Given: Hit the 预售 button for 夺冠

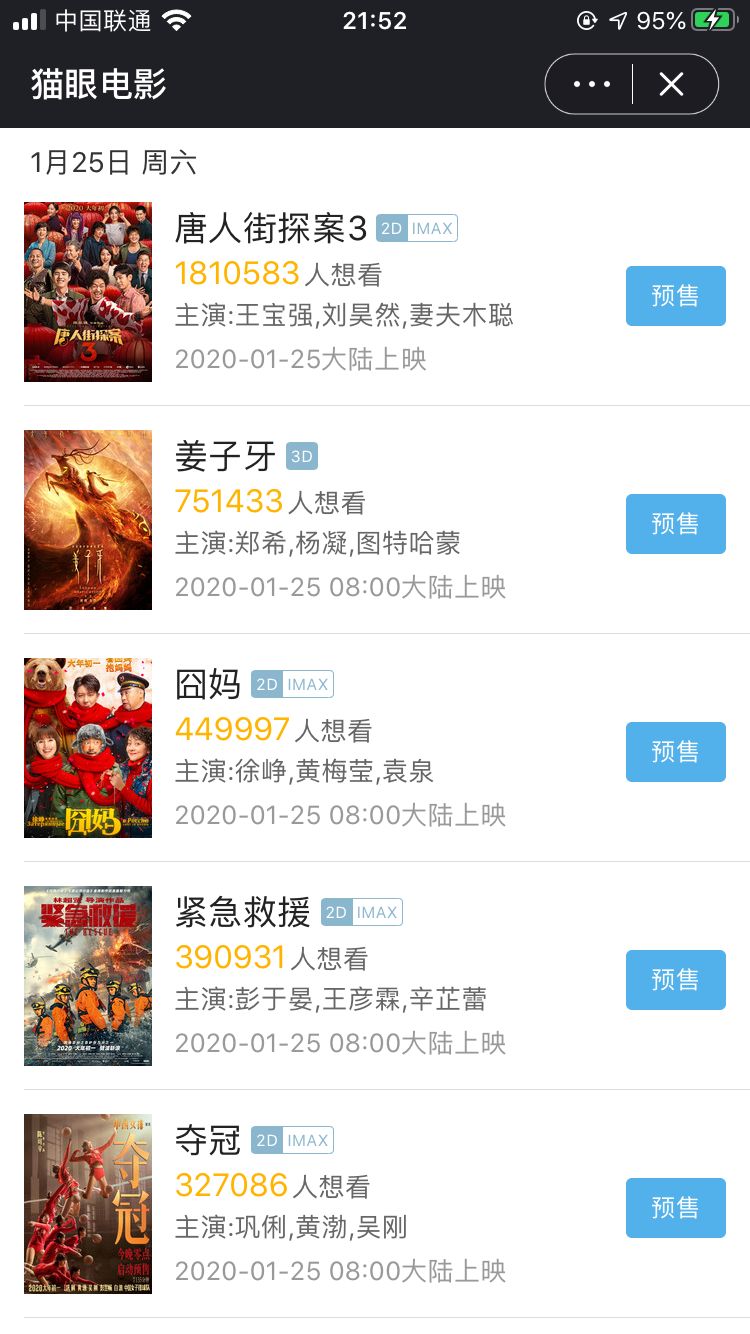Looking at the screenshot, I should [675, 1208].
